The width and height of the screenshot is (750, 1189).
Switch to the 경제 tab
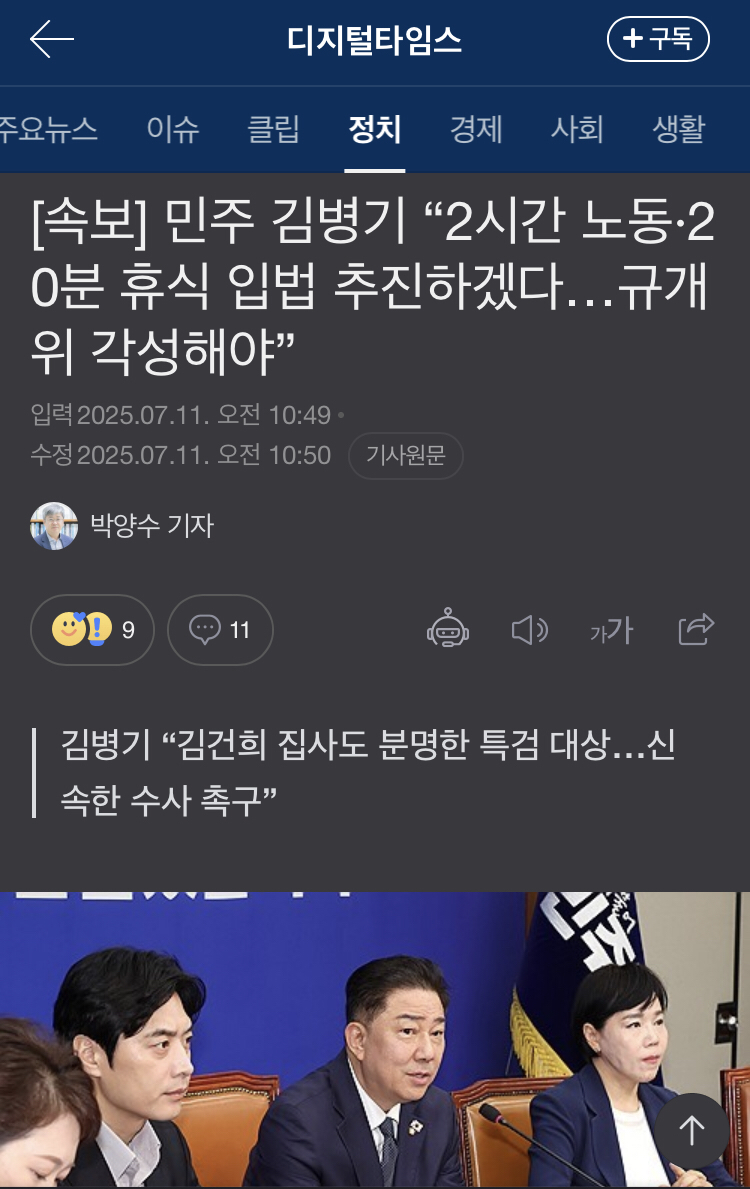click(x=476, y=129)
